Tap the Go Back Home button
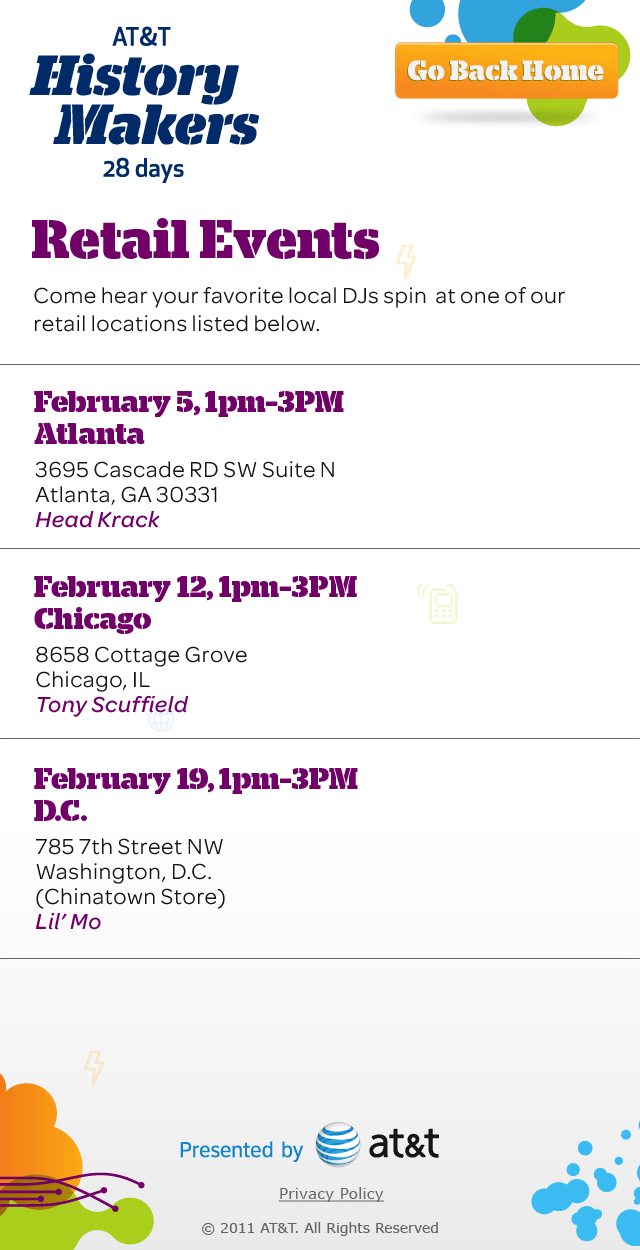640x1250 pixels. tap(506, 71)
